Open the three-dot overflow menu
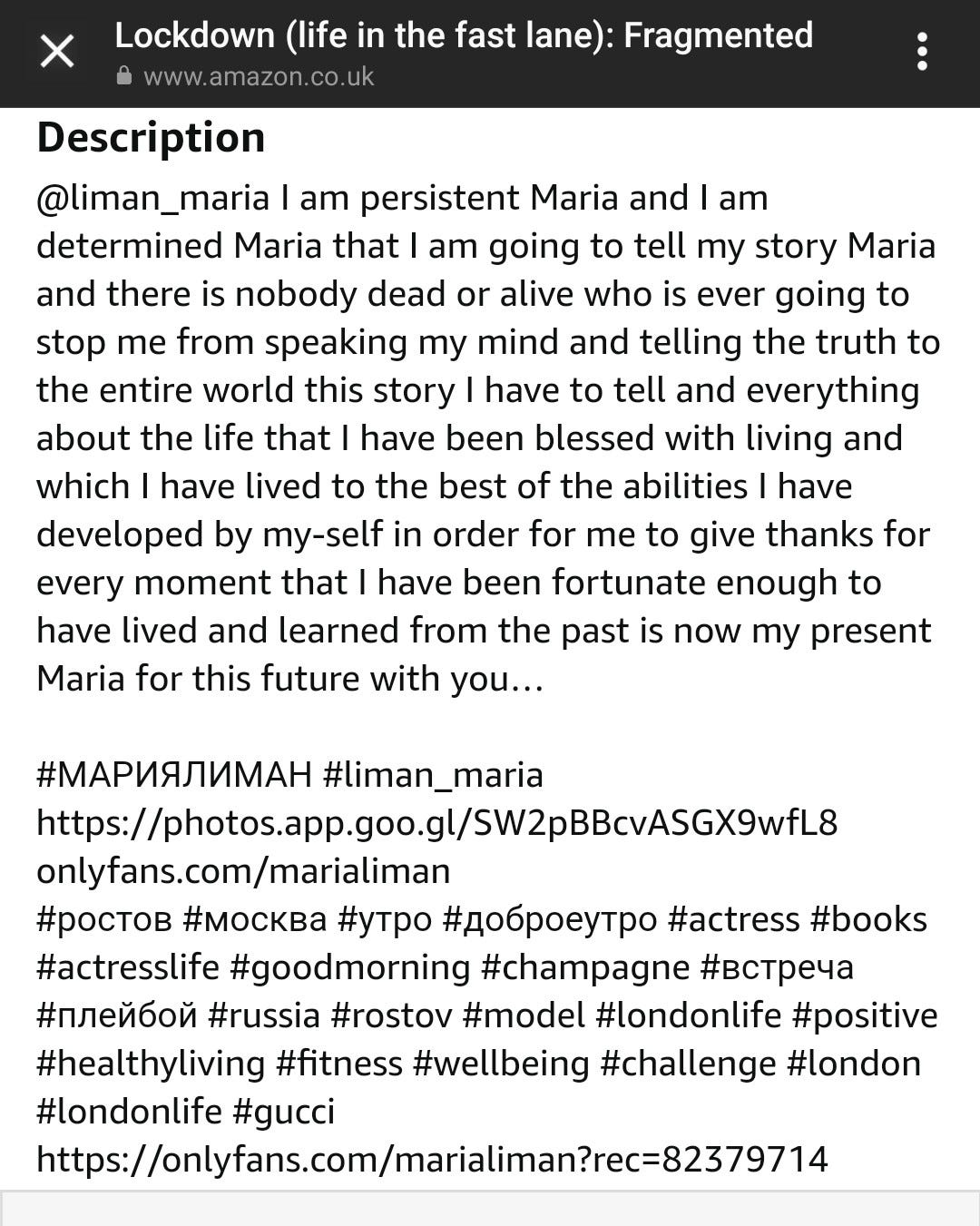 click(922, 52)
